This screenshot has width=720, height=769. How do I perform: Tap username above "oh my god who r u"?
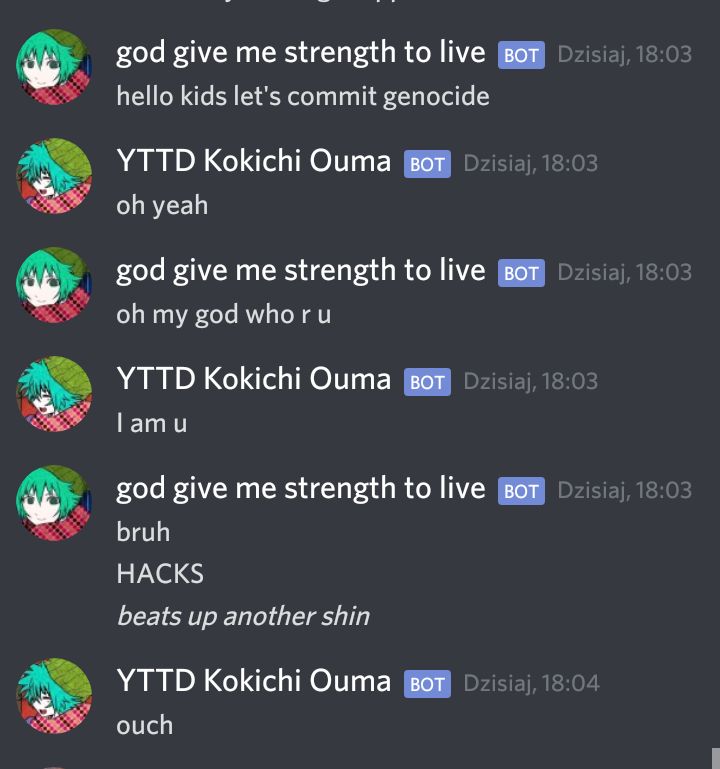[x=300, y=270]
